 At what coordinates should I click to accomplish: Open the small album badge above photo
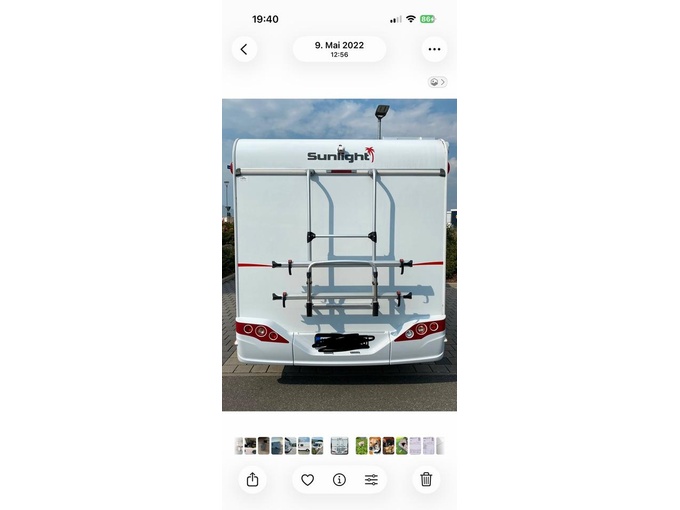[x=437, y=82]
